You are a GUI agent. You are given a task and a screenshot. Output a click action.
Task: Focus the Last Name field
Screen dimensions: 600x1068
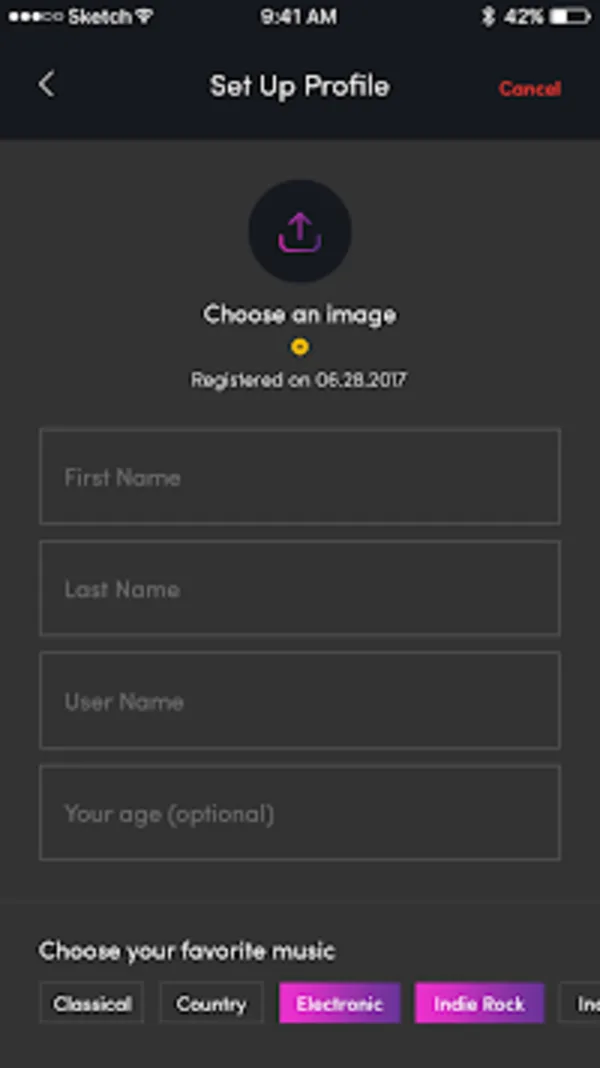point(300,588)
